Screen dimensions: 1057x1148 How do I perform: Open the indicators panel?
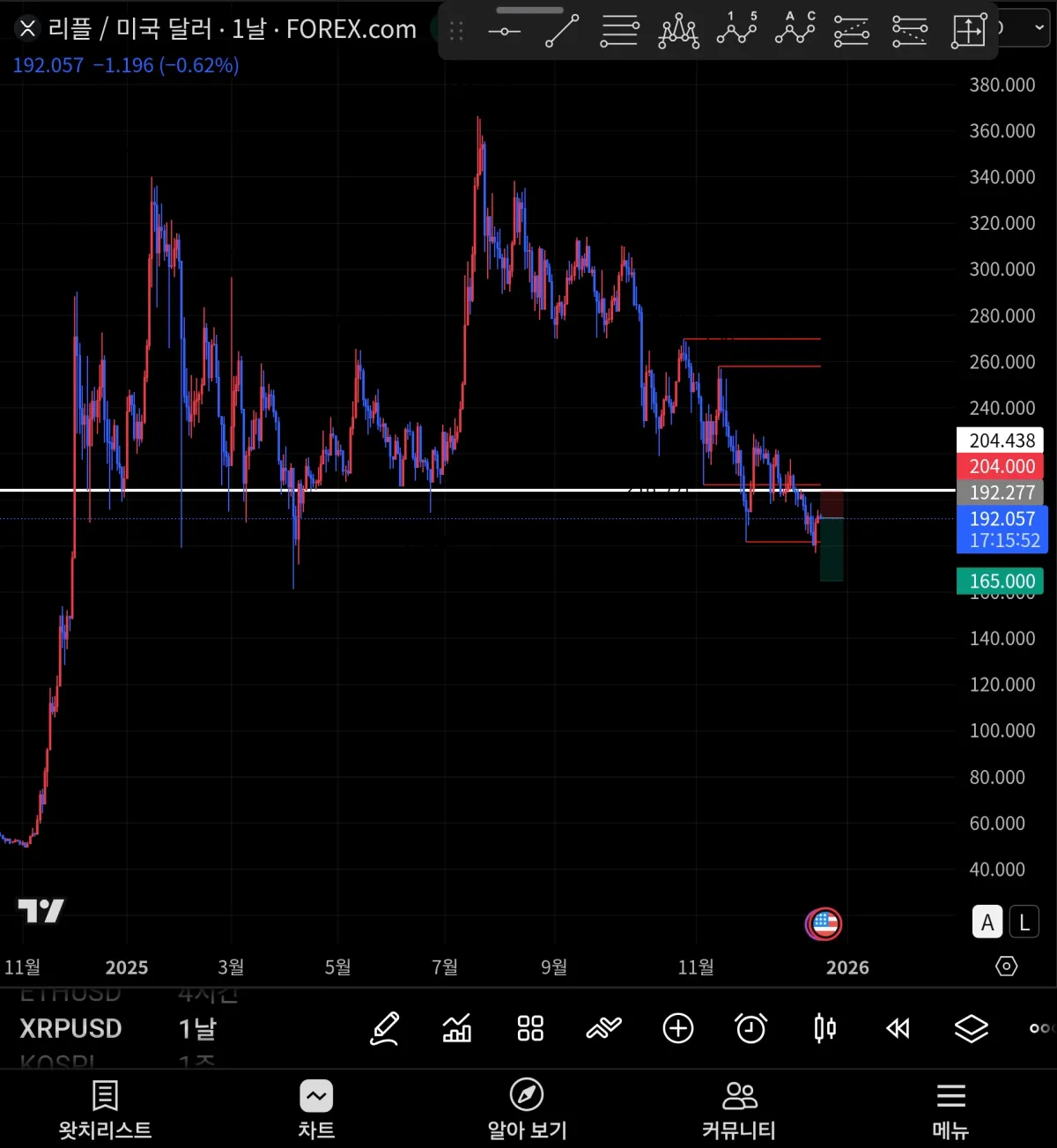457,1028
